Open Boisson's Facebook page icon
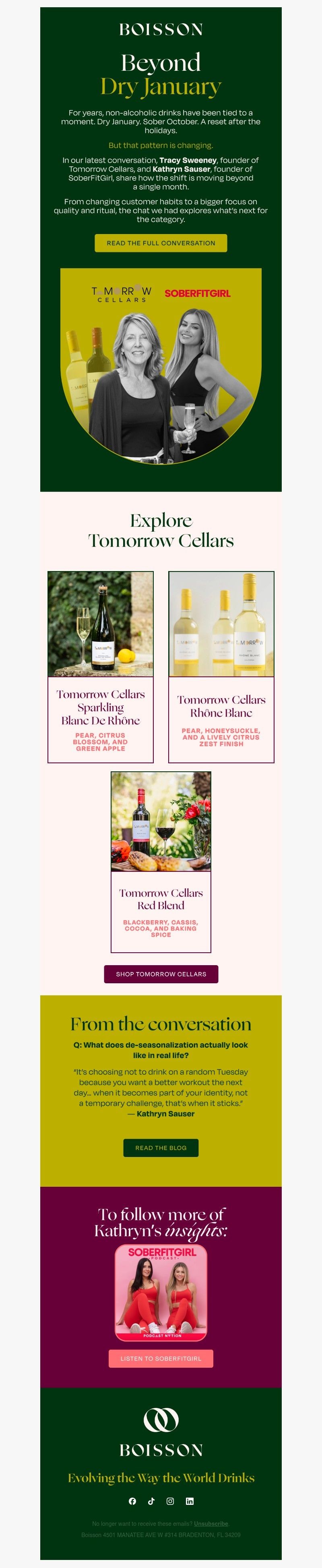322x1568 pixels. 132,1501
